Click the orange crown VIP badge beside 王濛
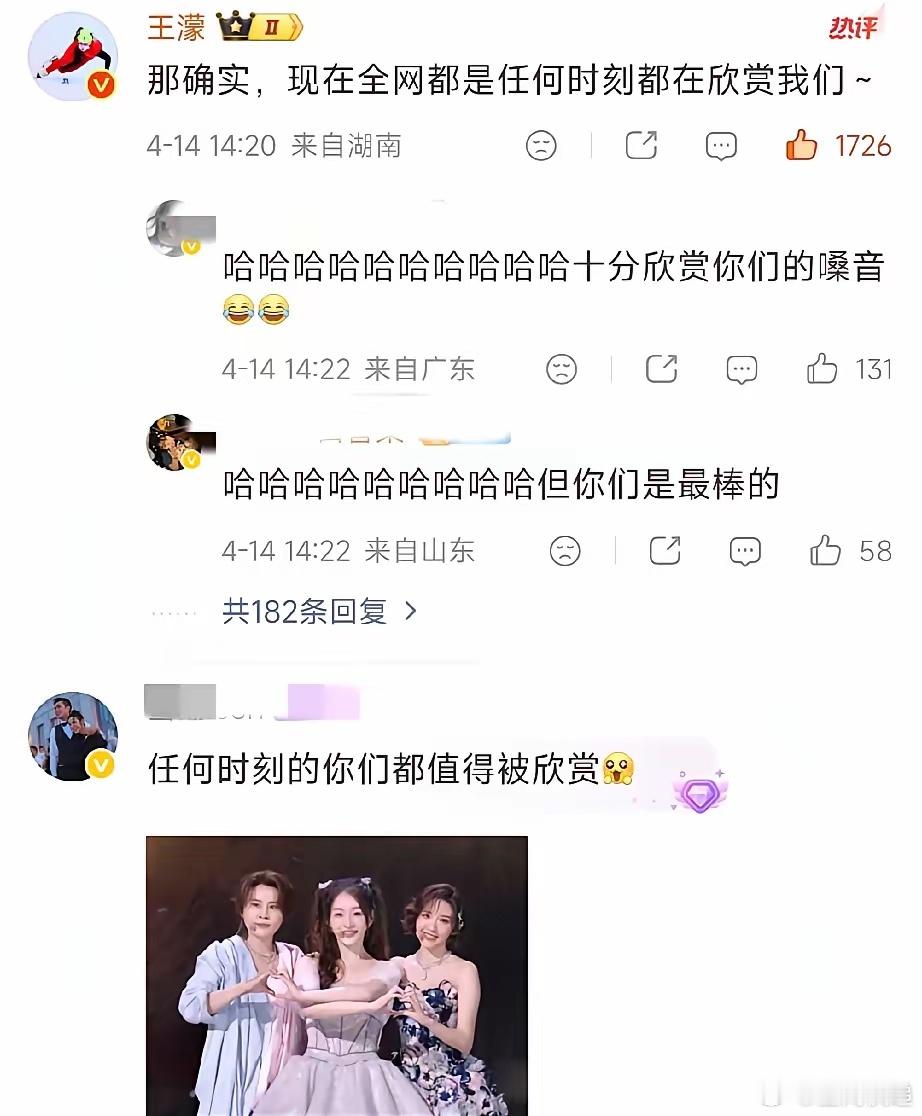 point(260,25)
